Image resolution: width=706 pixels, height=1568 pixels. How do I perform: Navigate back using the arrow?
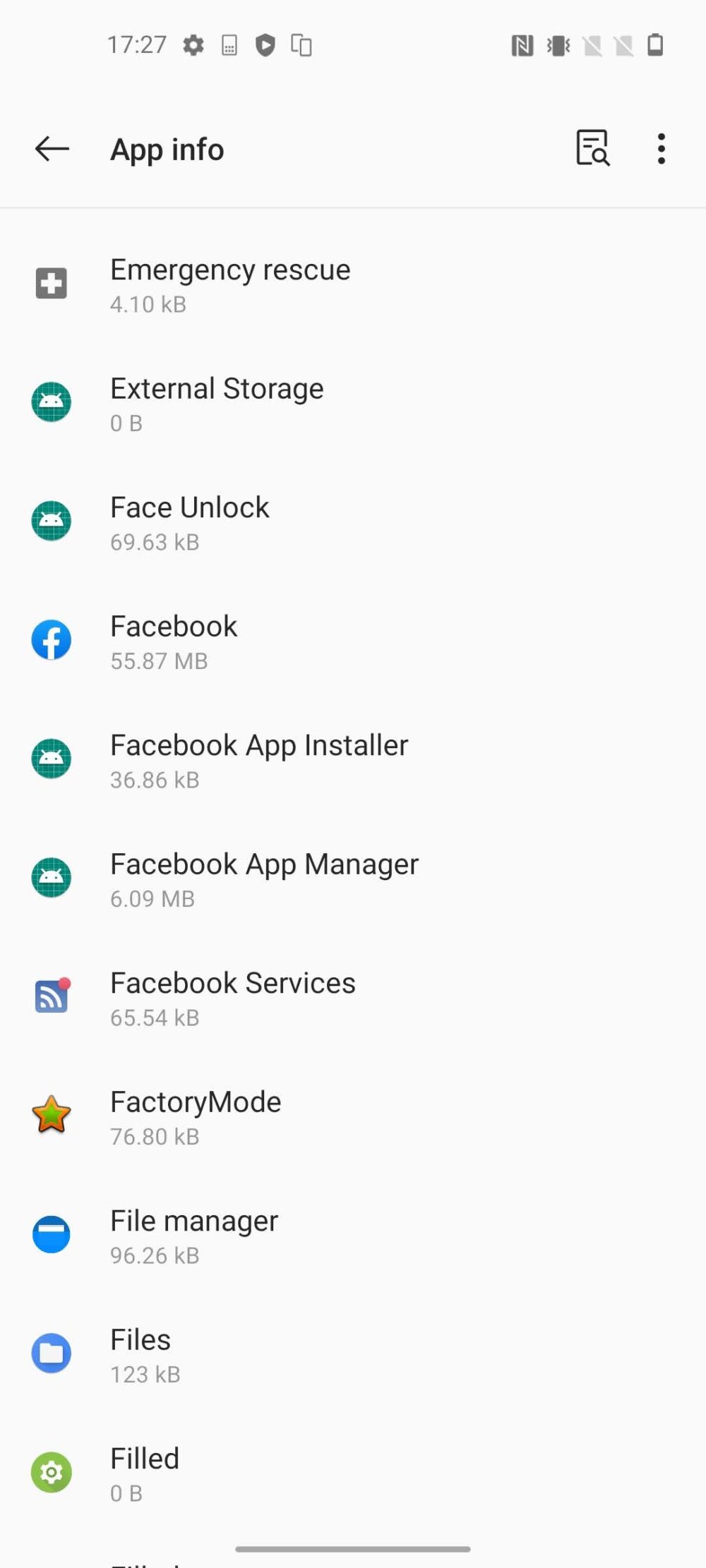51,149
